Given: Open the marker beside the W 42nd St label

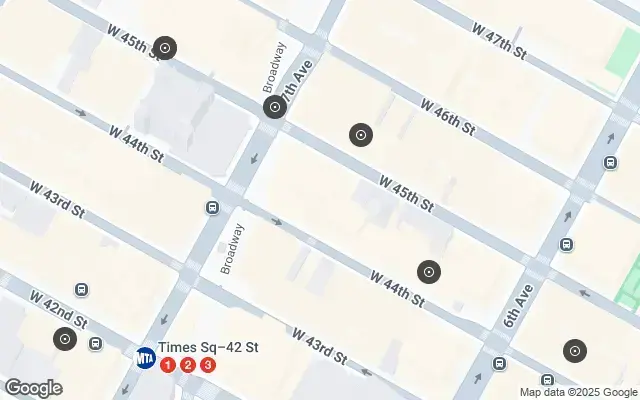Looking at the screenshot, I should point(65,339).
